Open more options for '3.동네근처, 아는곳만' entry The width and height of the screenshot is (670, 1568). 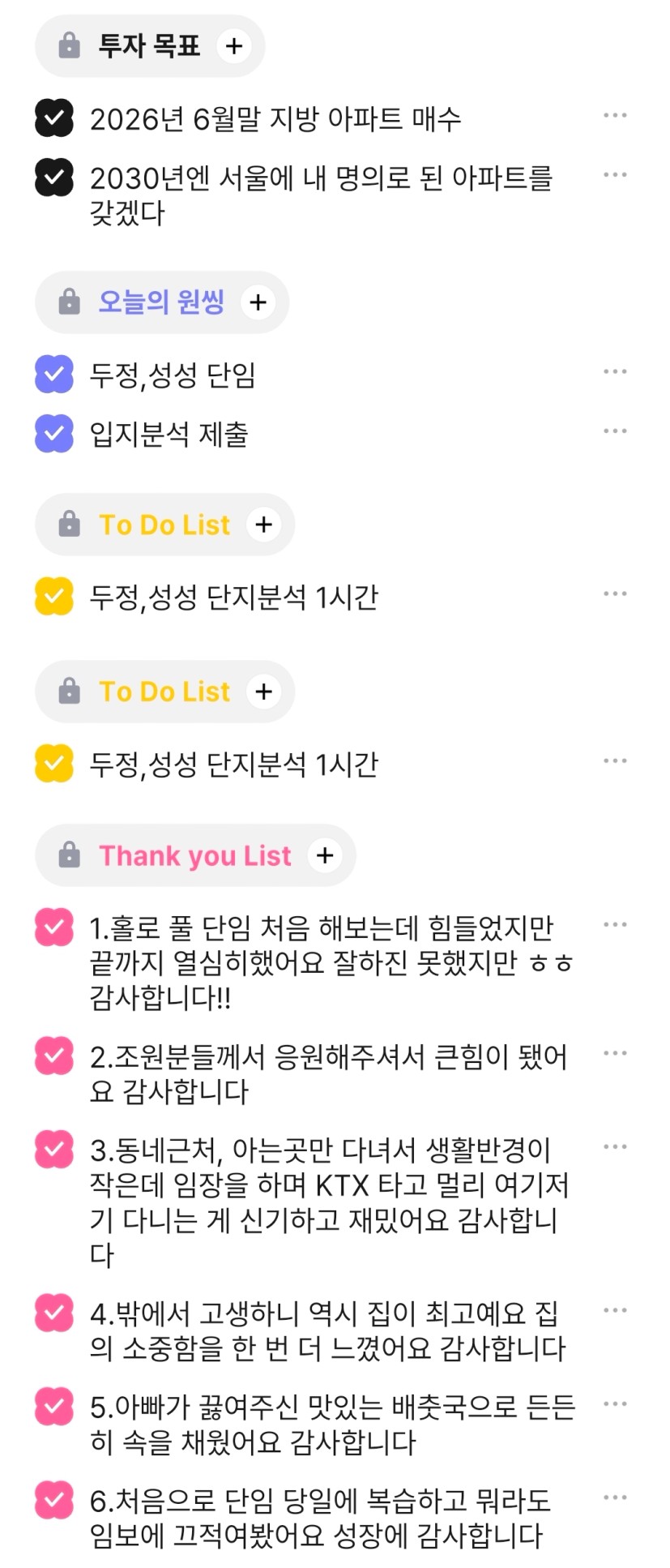pyautogui.click(x=615, y=1147)
